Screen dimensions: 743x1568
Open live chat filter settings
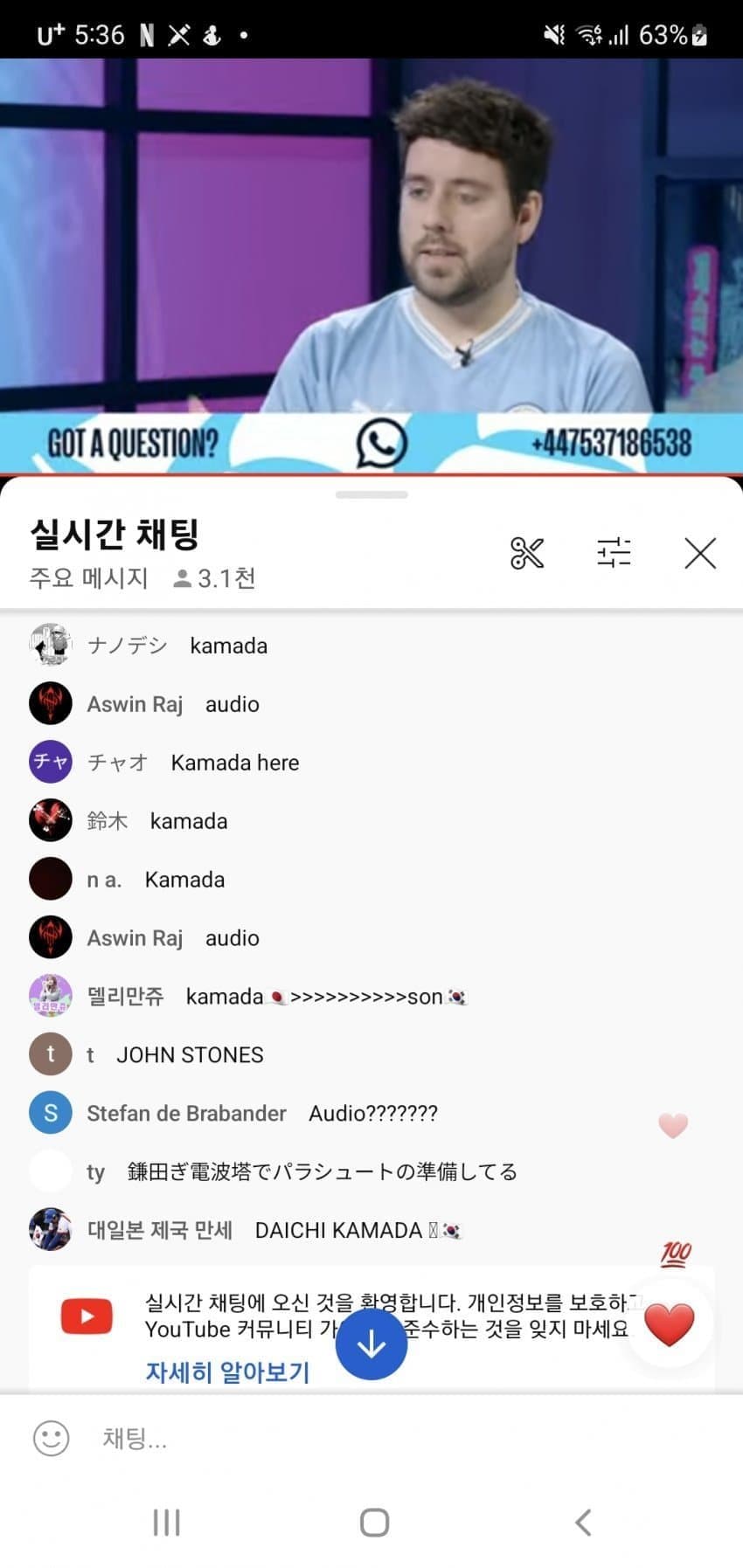click(x=614, y=553)
